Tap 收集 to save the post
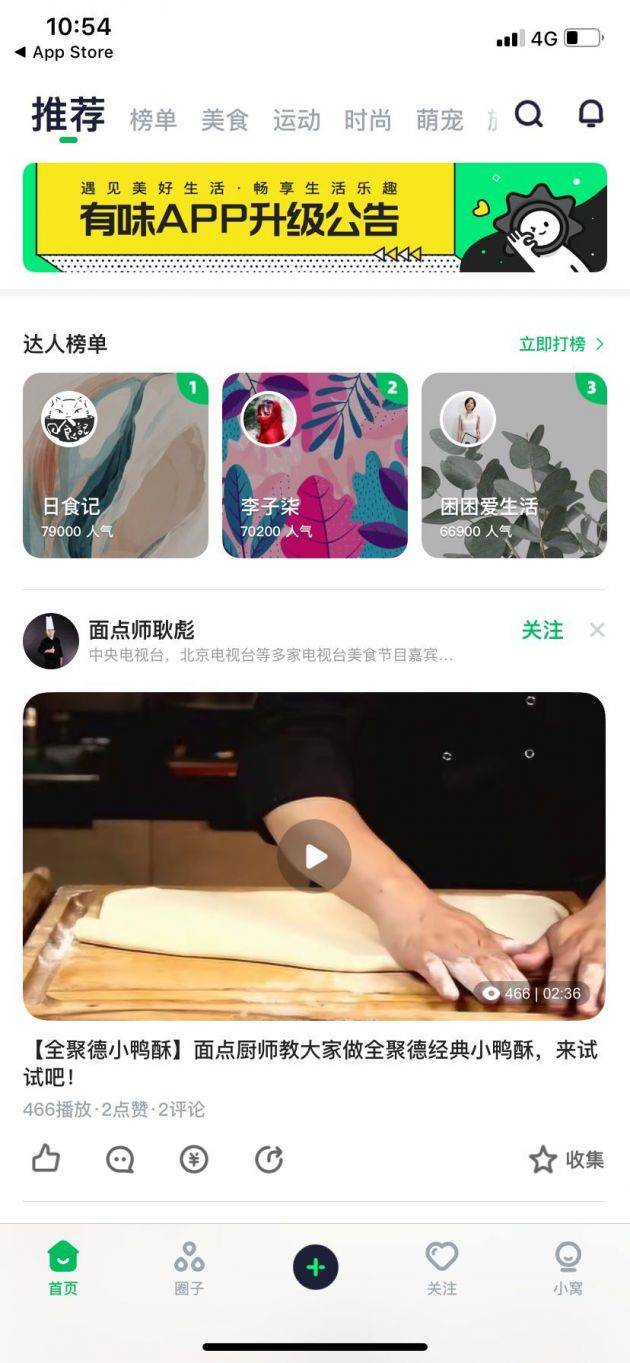This screenshot has height=1363, width=630. [x=567, y=1160]
